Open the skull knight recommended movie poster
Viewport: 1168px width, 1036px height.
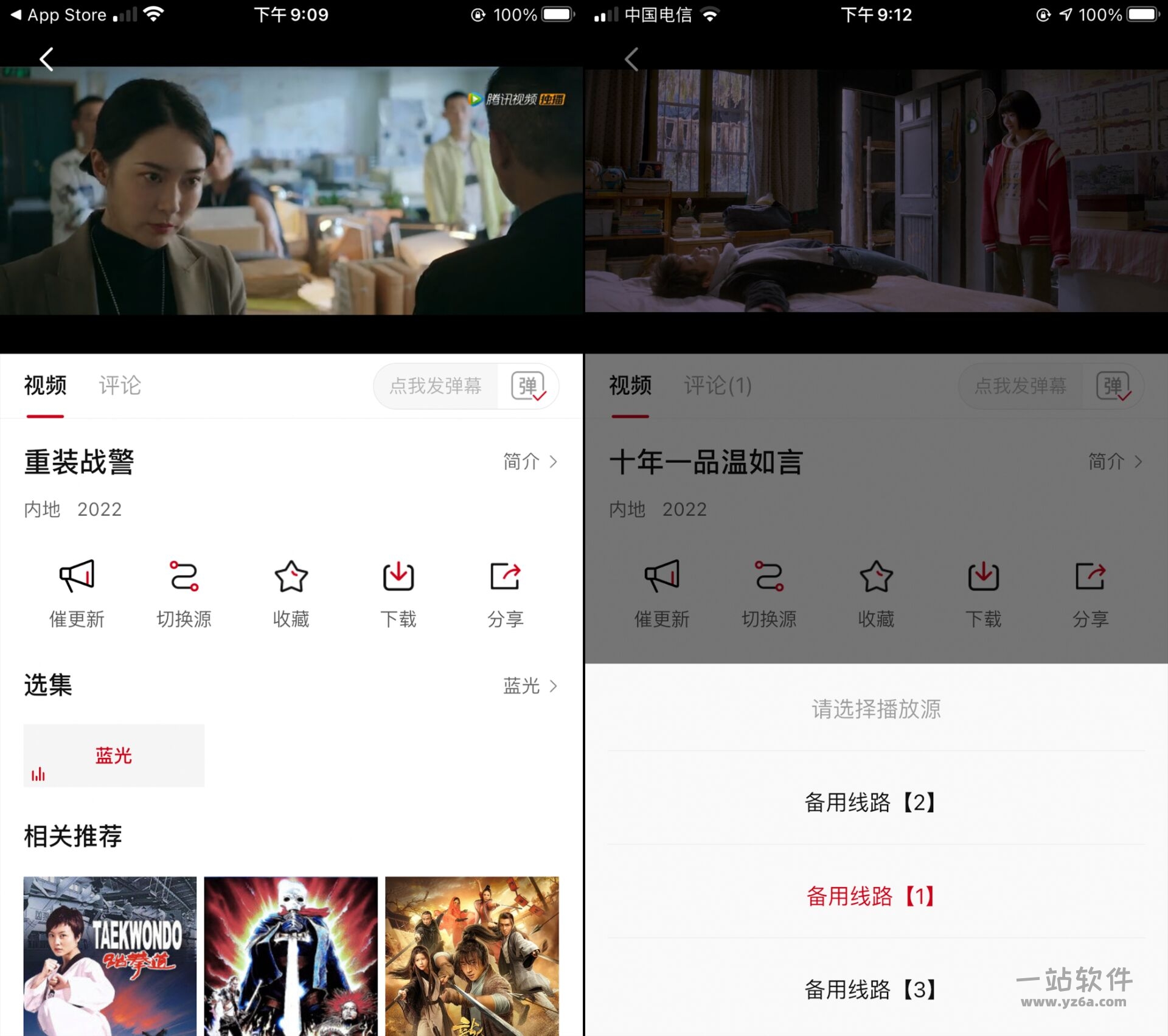pos(291,955)
